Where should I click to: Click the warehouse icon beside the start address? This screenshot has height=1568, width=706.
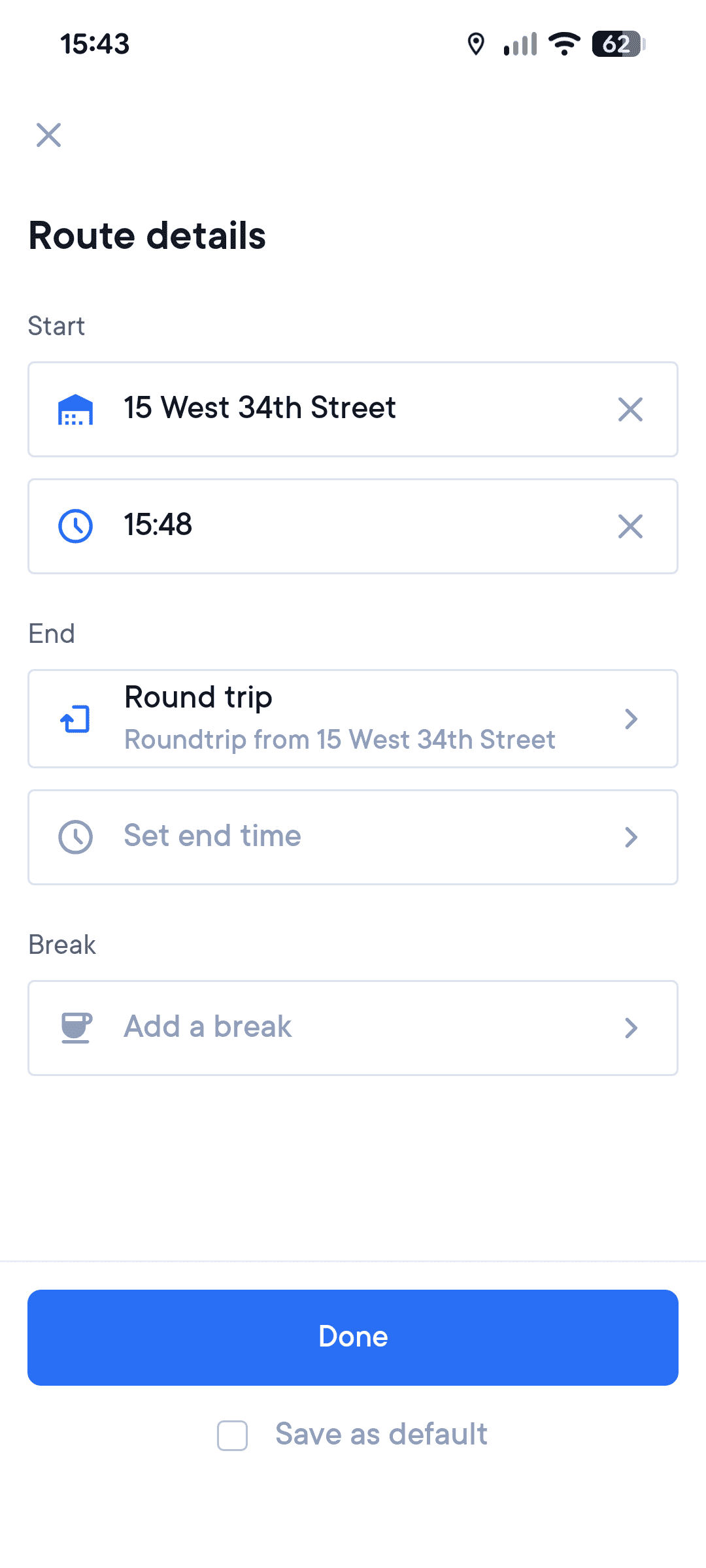click(x=76, y=409)
